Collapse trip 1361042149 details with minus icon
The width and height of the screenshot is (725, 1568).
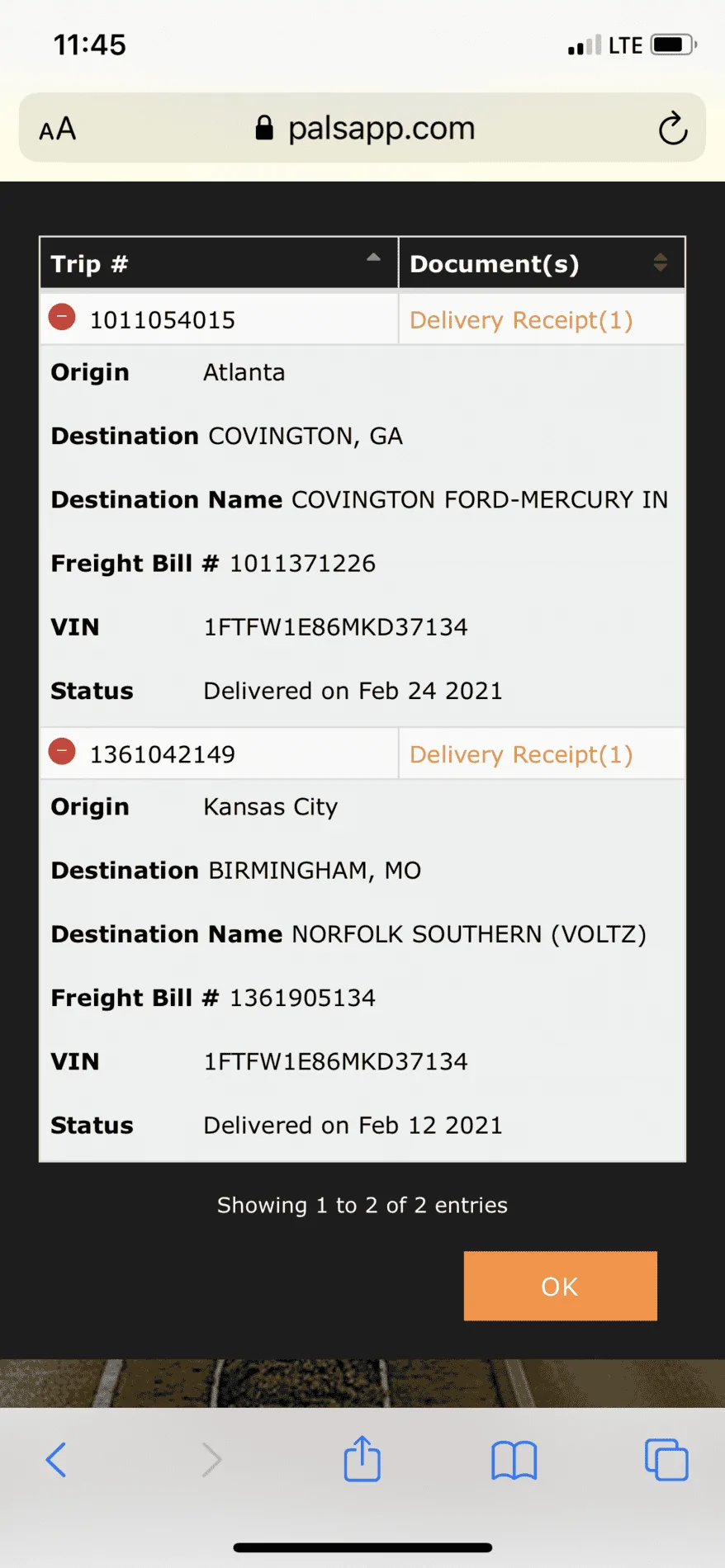[x=62, y=751]
